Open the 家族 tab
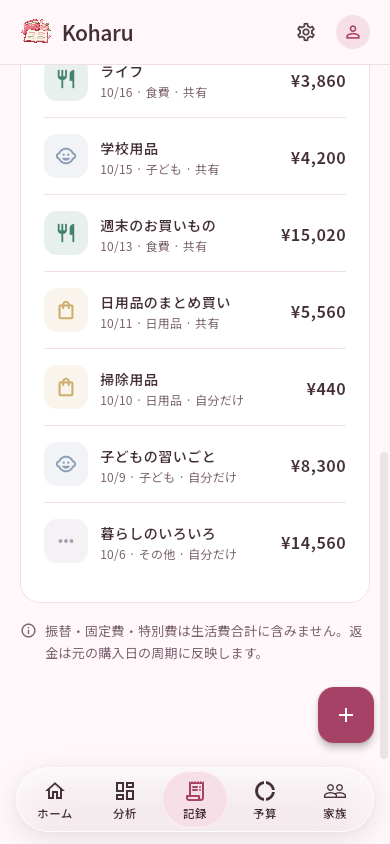The height and width of the screenshot is (844, 390). point(335,799)
